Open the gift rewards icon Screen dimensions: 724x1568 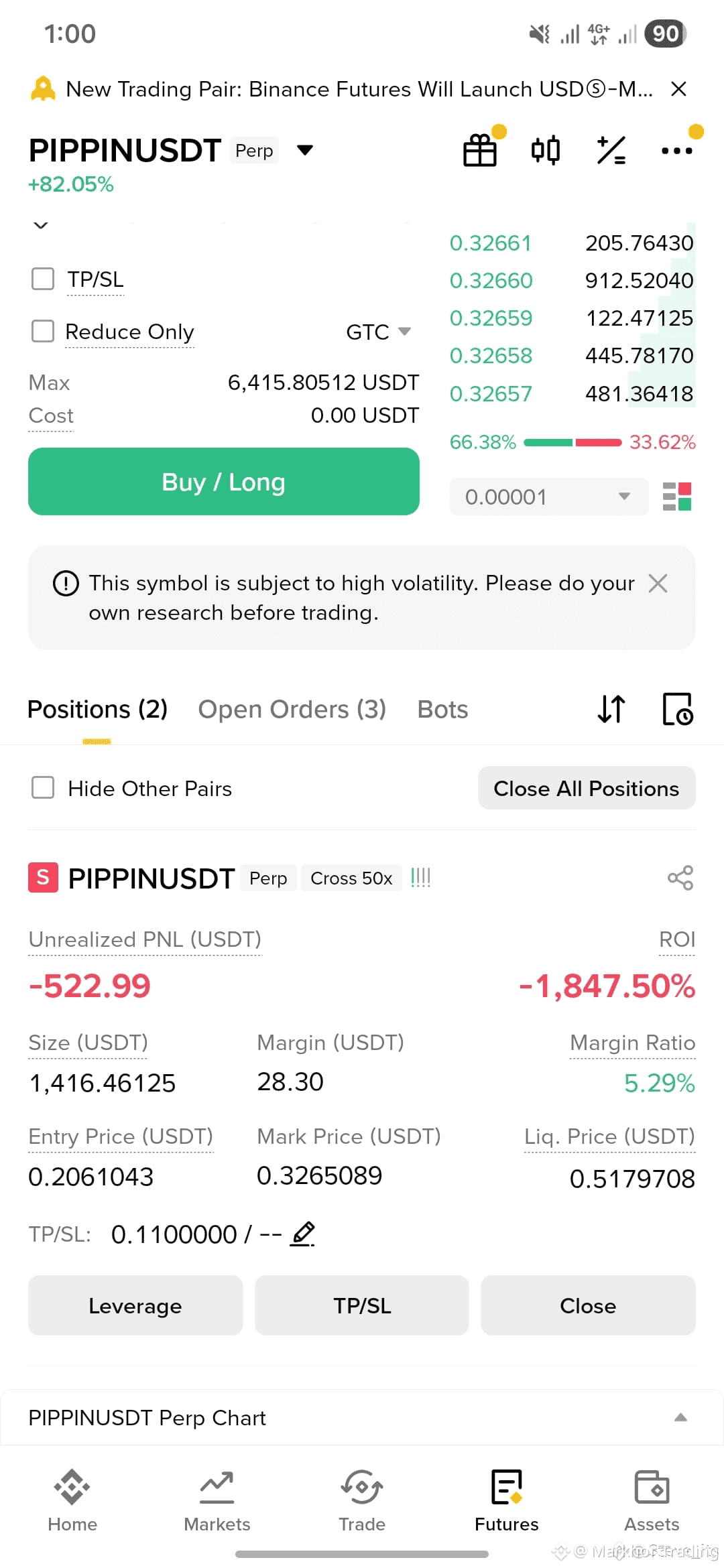click(x=480, y=150)
